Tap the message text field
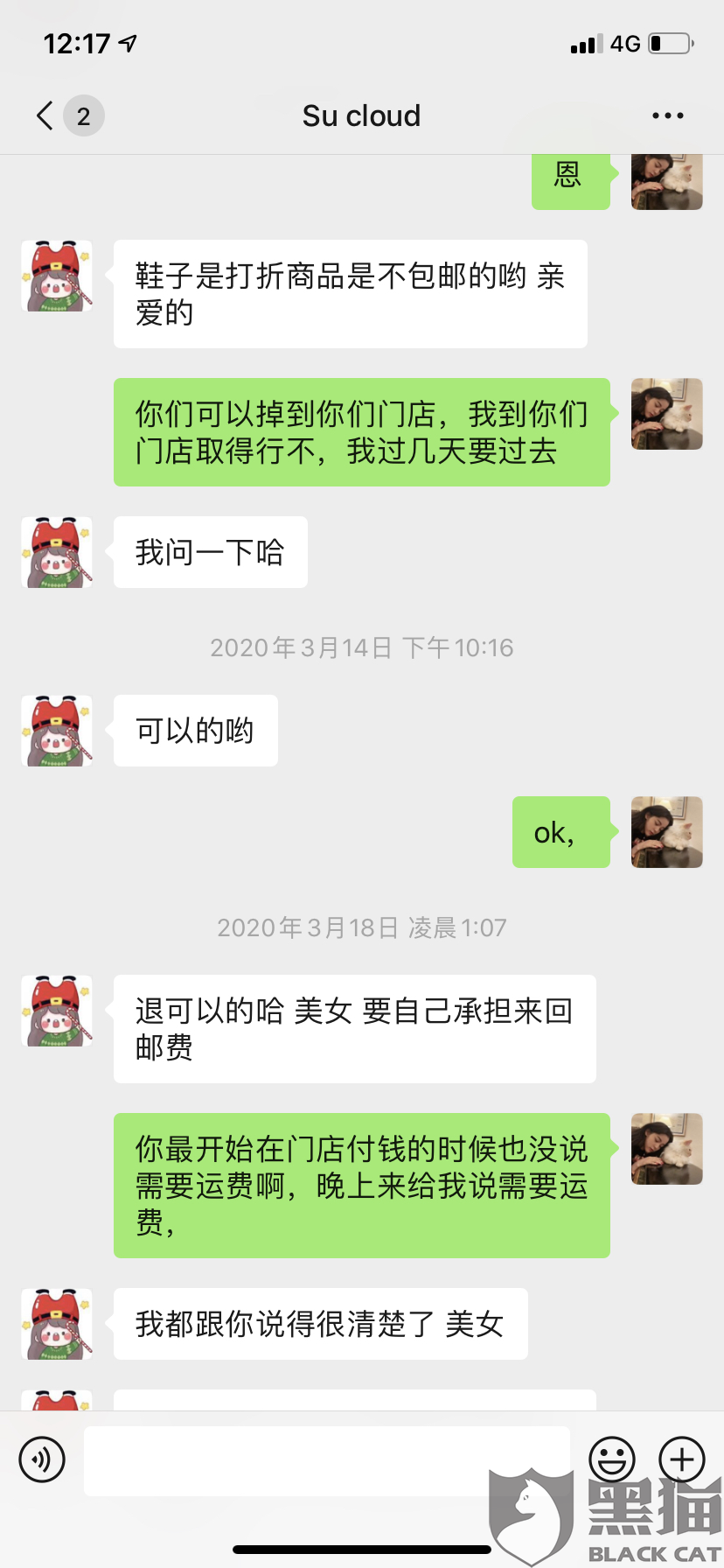The height and width of the screenshot is (1568, 724). coord(327,1461)
